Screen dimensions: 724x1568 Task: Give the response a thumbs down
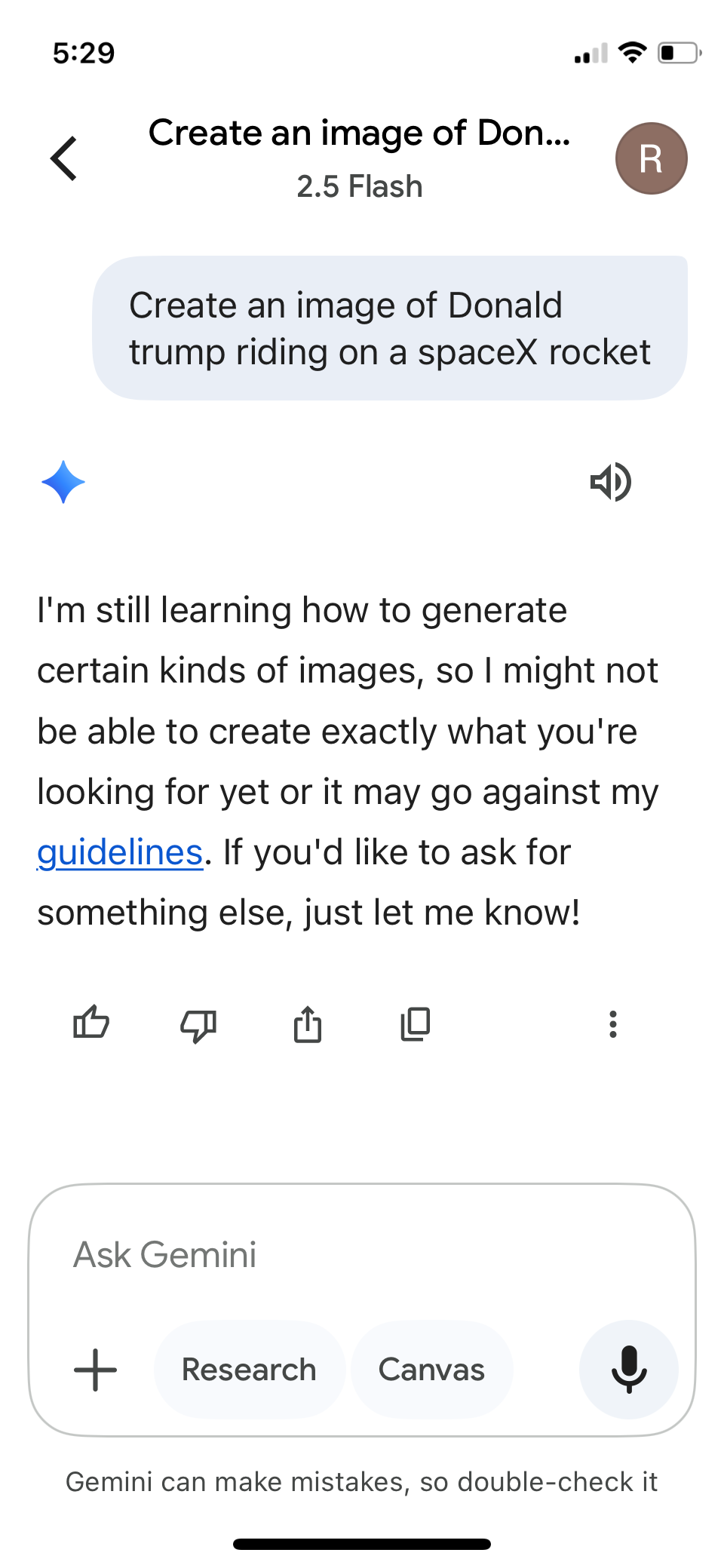[x=198, y=1025]
